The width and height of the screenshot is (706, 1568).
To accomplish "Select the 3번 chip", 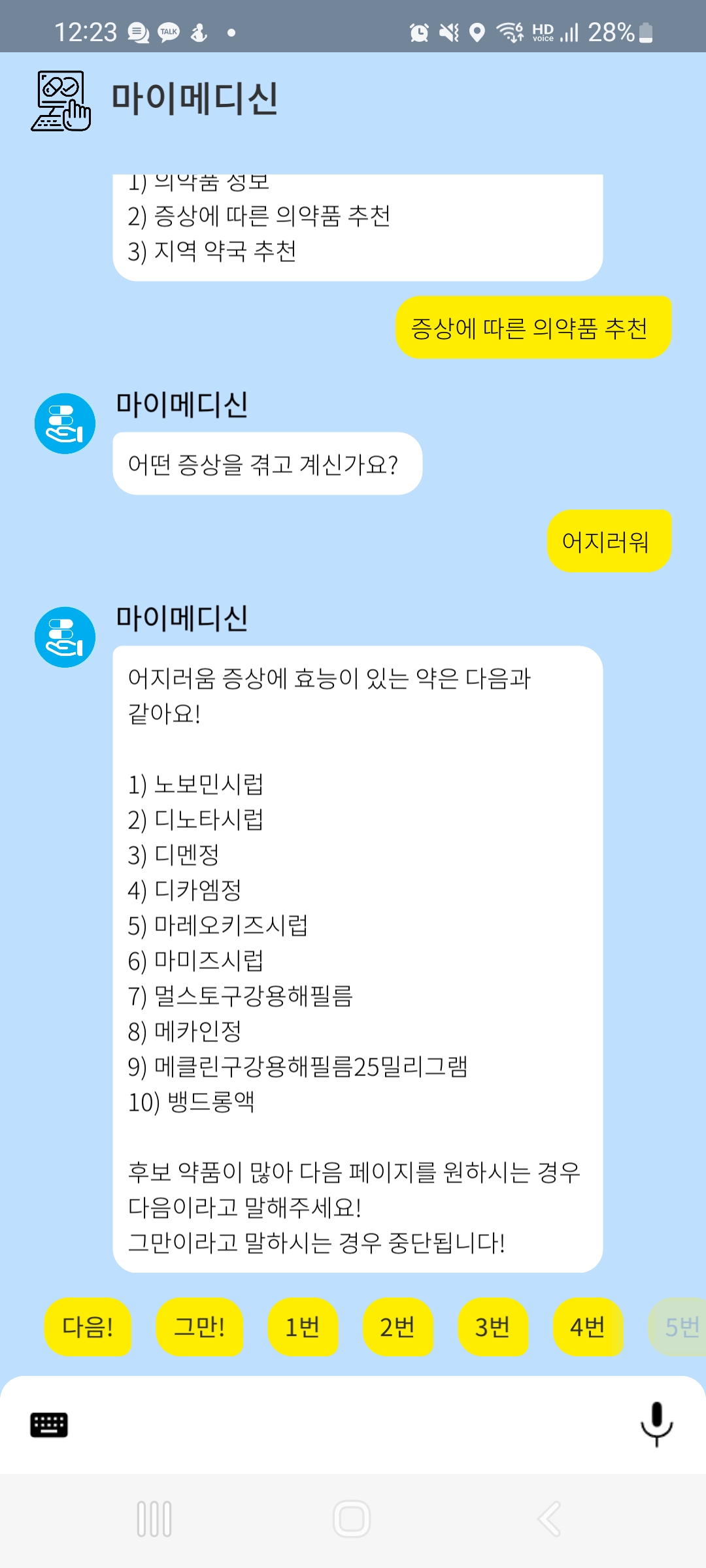I will pos(492,1327).
